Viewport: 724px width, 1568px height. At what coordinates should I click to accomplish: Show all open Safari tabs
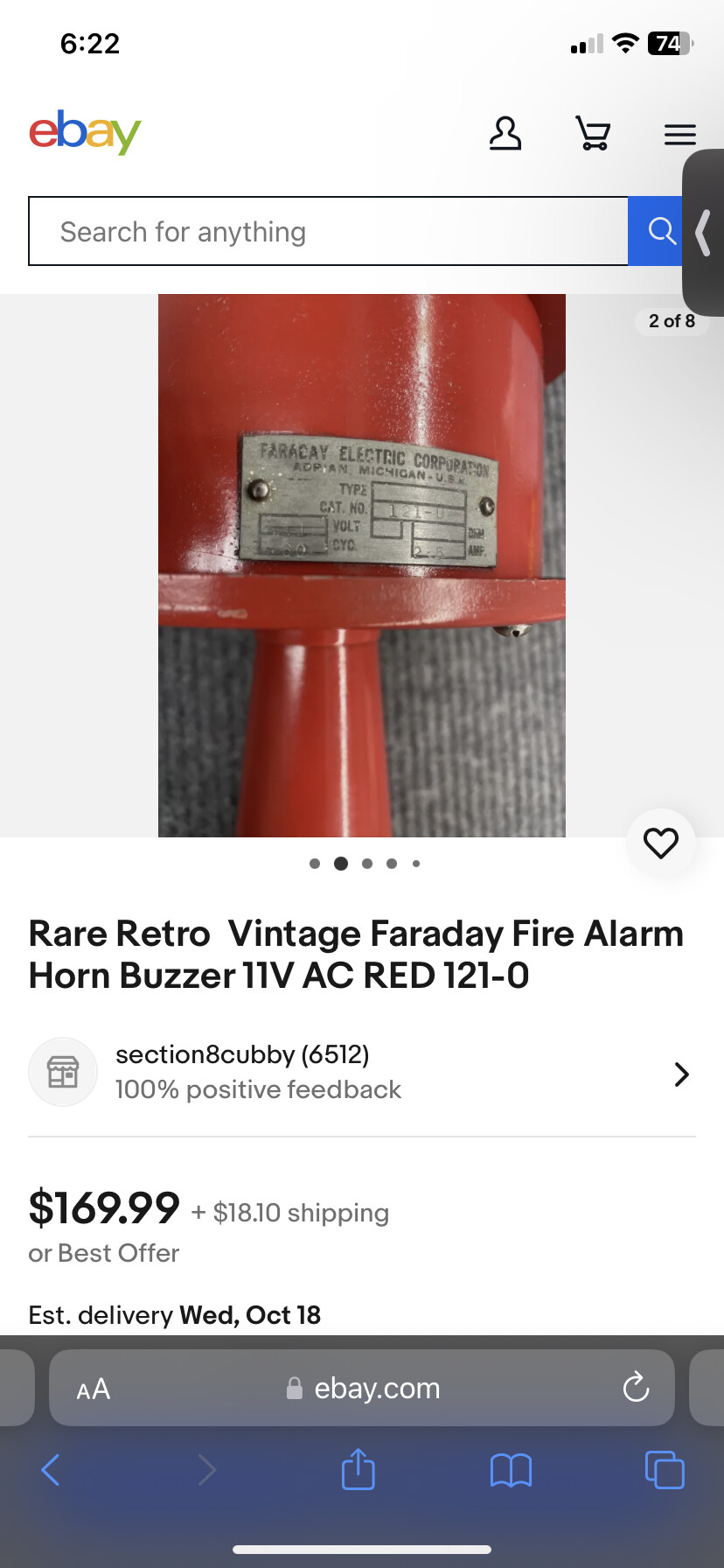[x=665, y=1470]
